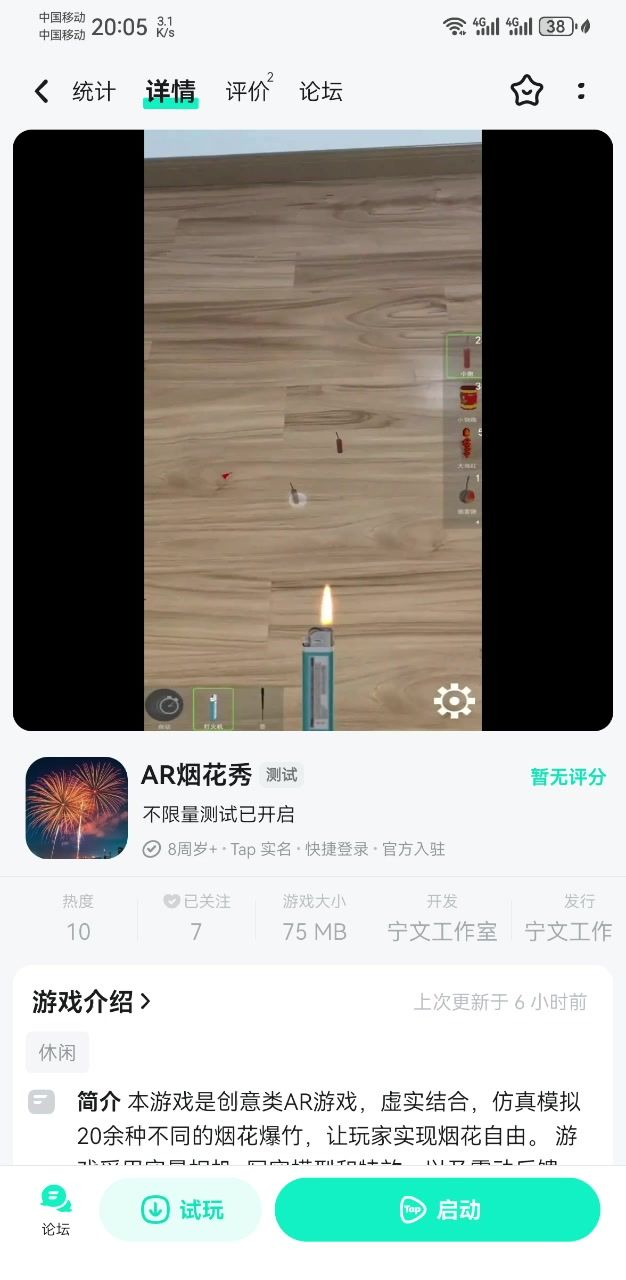
Task: Select the 详情 tab
Action: tap(170, 92)
